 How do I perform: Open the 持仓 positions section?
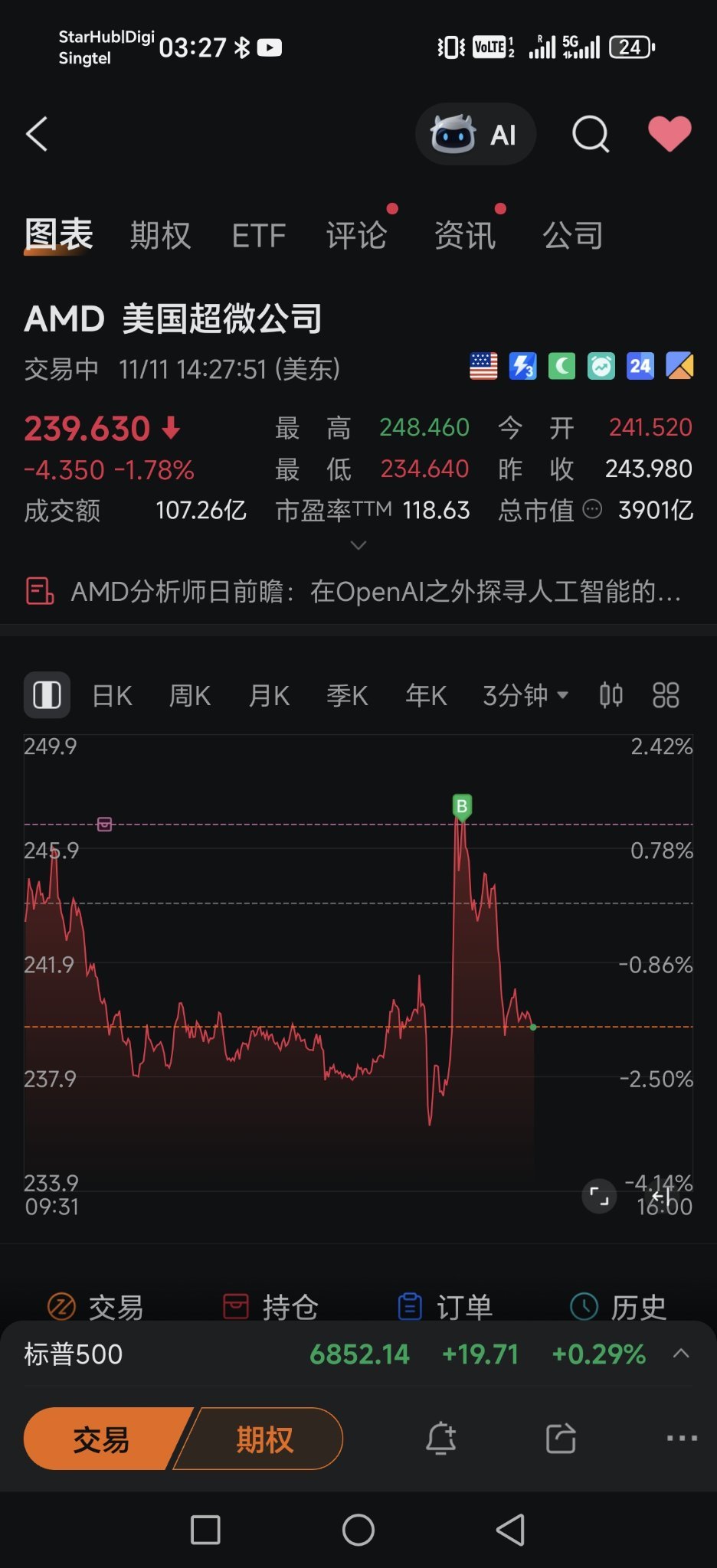(x=270, y=1306)
